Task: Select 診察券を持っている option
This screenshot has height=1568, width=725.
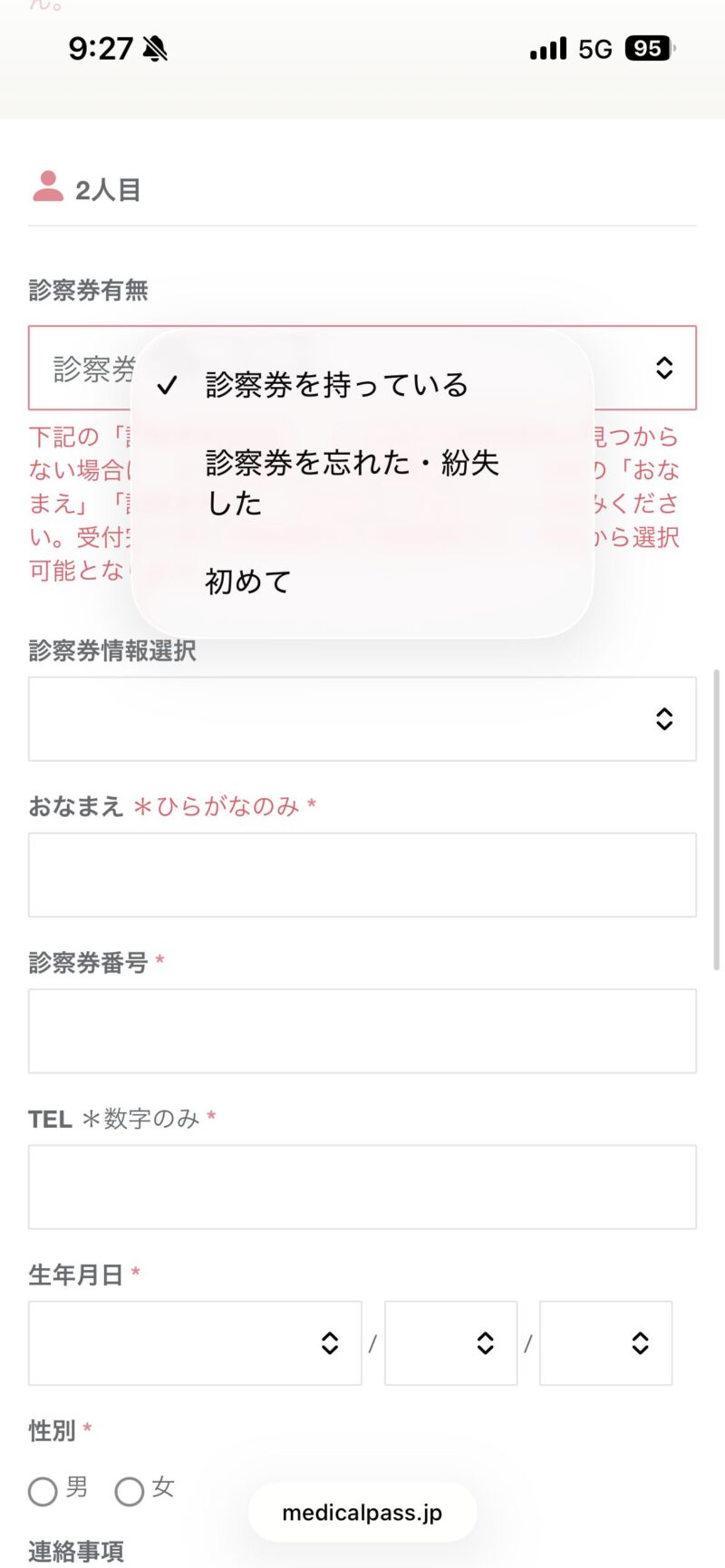Action: click(336, 385)
